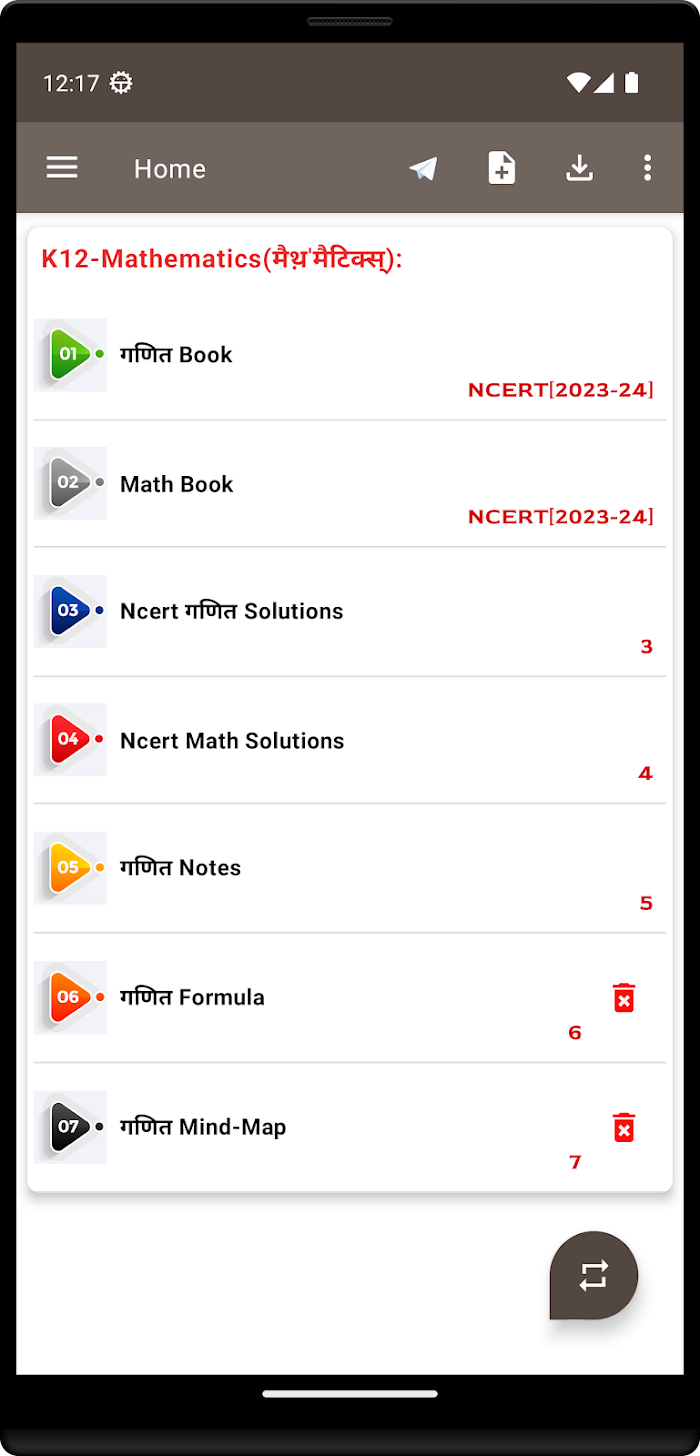The width and height of the screenshot is (700, 1456).
Task: Tap the Telegram paper plane icon
Action: 423,168
